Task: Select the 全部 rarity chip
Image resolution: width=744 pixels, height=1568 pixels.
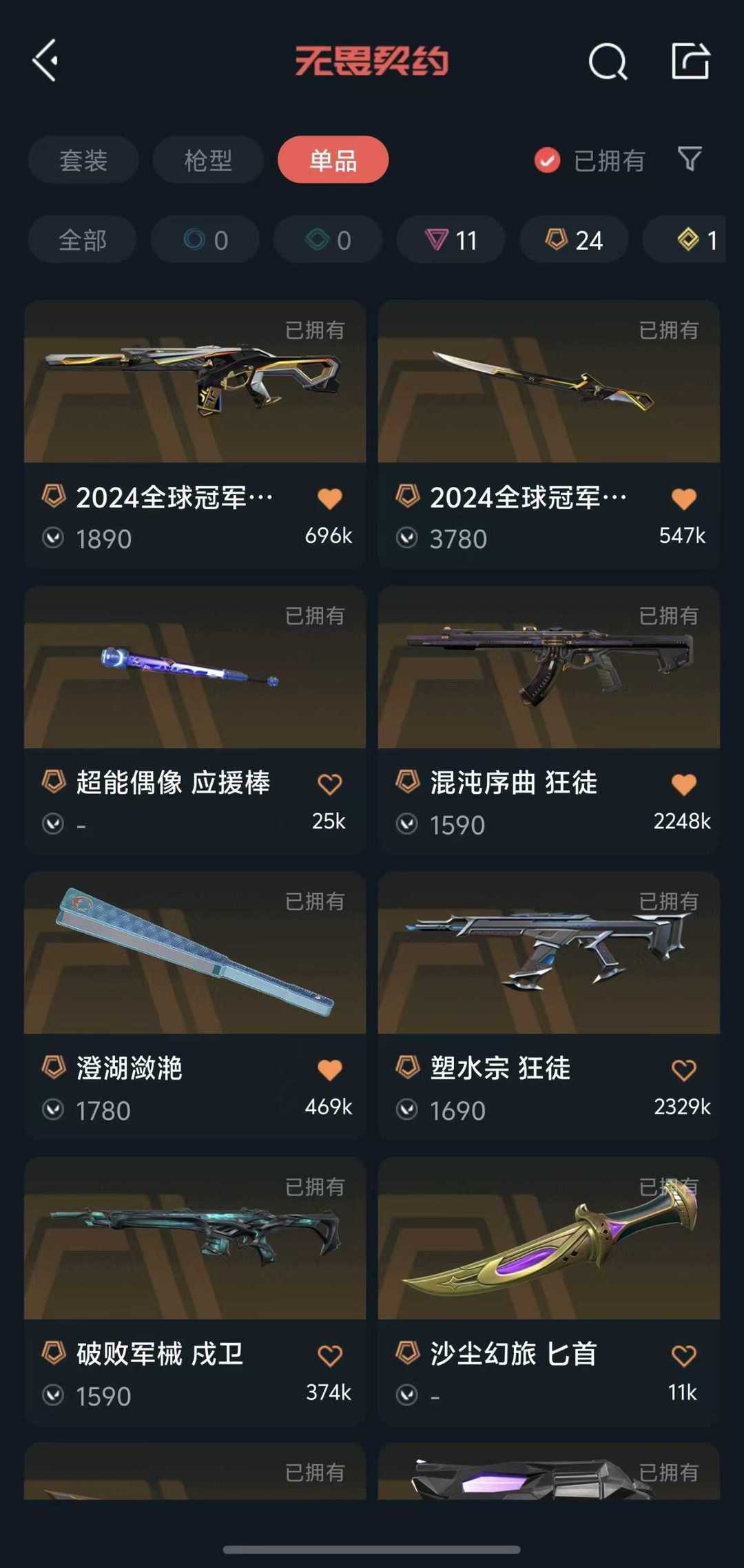Action: [x=82, y=240]
